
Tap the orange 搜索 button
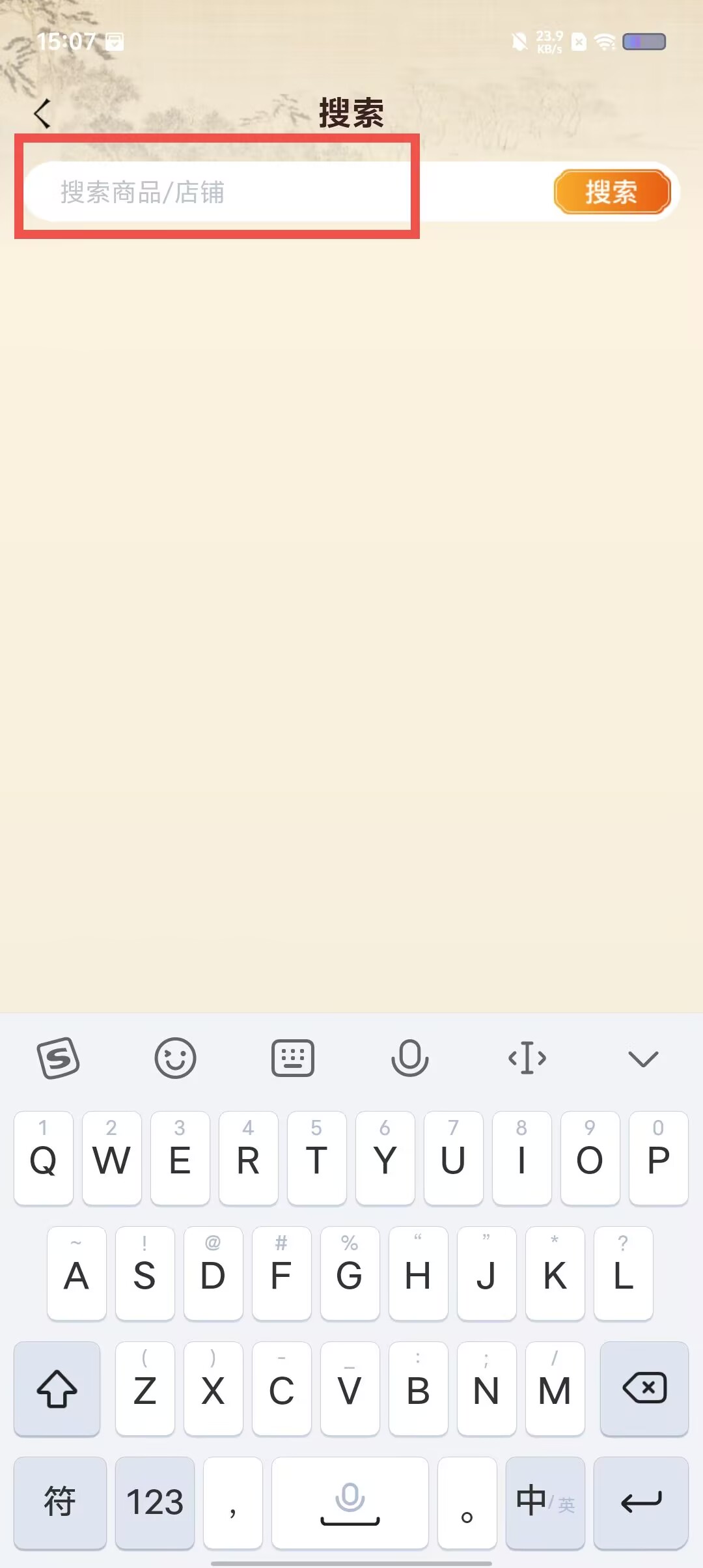point(612,192)
